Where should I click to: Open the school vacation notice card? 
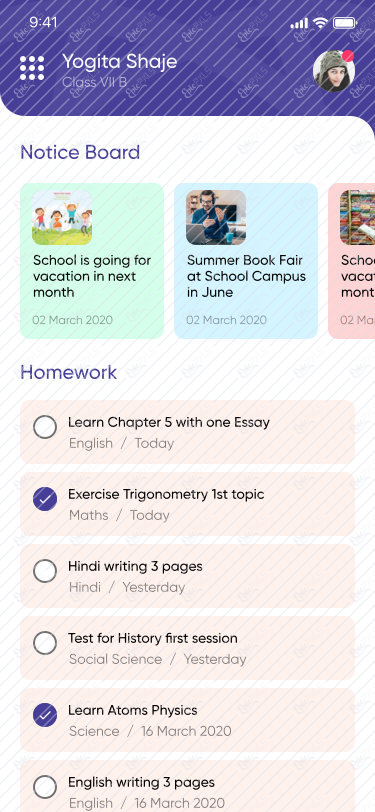click(x=92, y=261)
